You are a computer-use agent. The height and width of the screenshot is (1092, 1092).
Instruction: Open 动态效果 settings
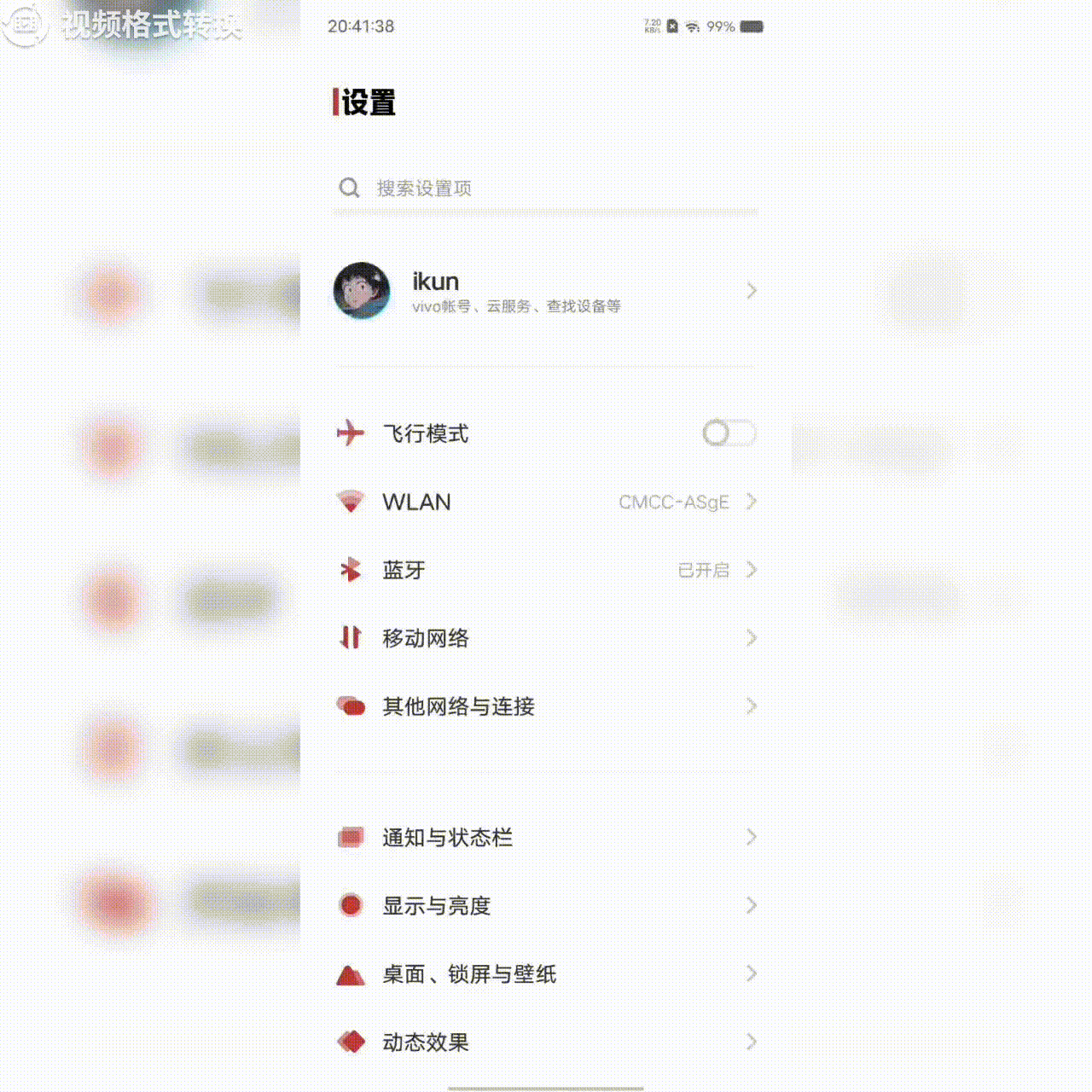tap(544, 1043)
